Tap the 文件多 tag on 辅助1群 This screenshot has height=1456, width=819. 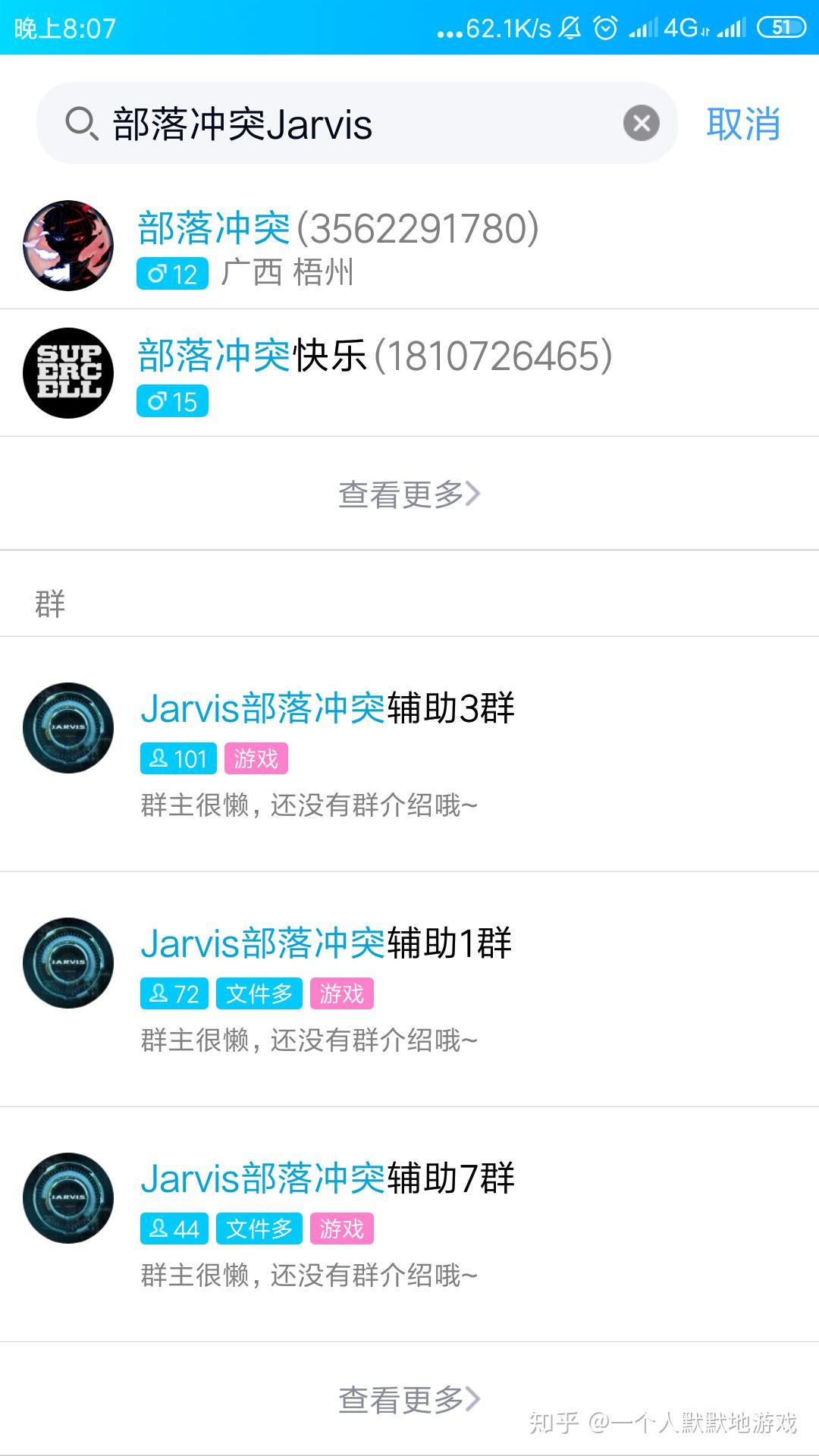(x=258, y=993)
